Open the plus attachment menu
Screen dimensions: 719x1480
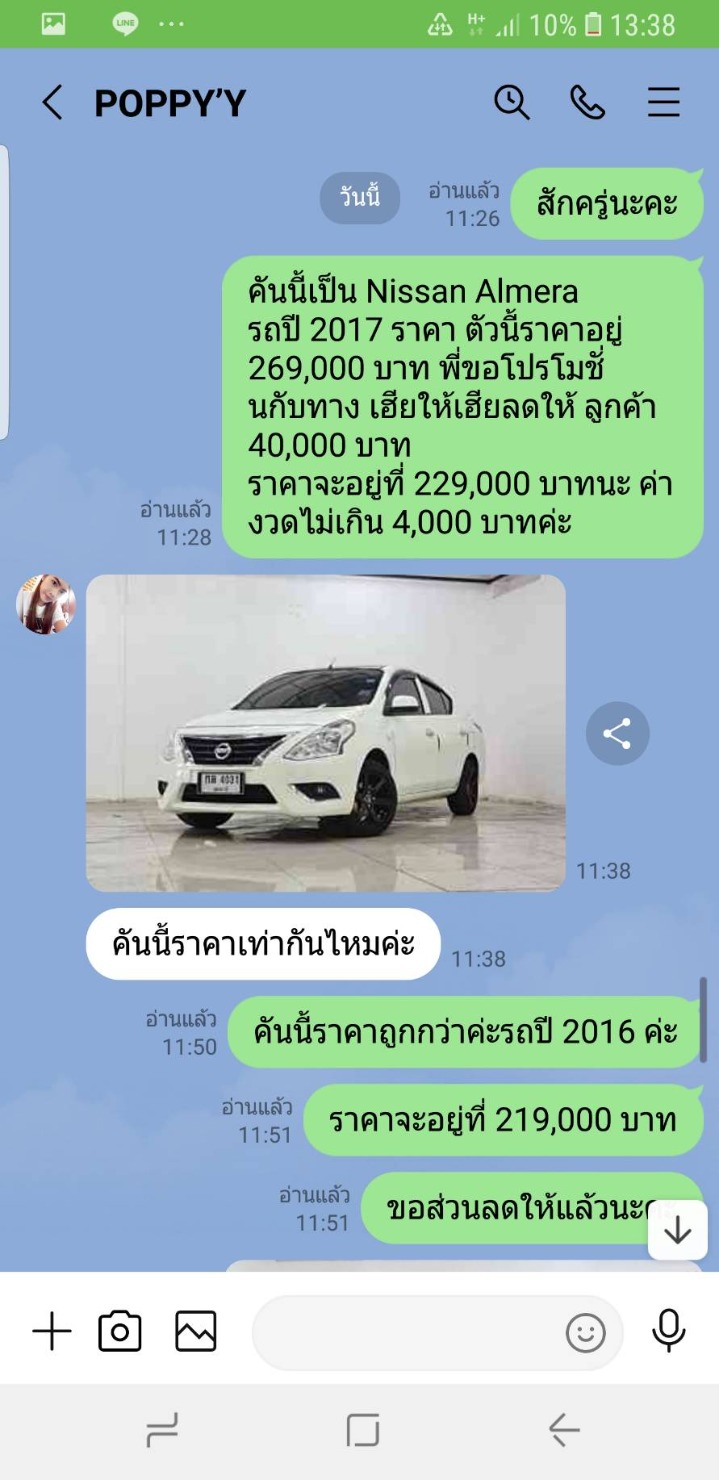pos(52,1332)
